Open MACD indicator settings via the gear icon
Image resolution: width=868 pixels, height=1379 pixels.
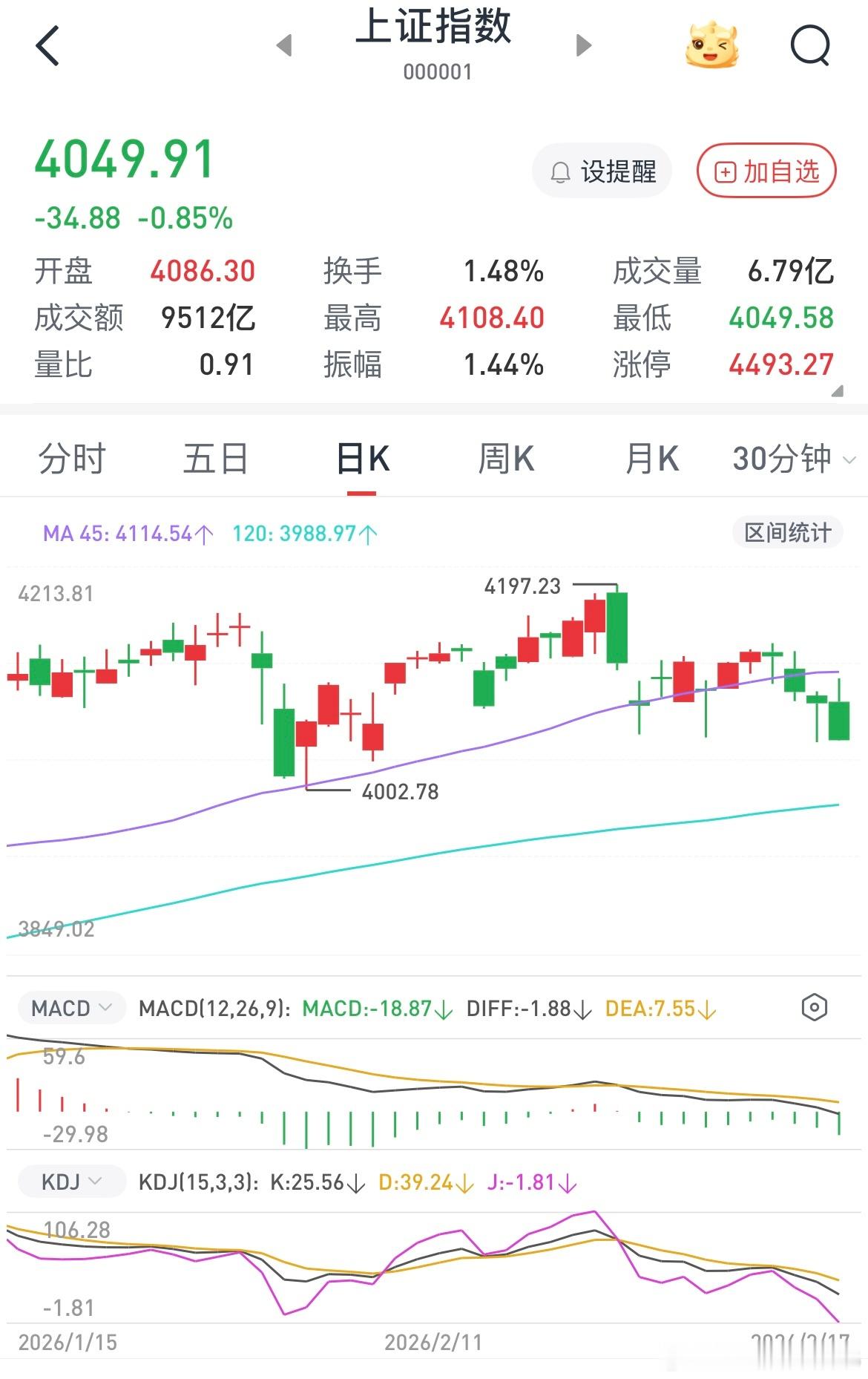pyautogui.click(x=814, y=1007)
